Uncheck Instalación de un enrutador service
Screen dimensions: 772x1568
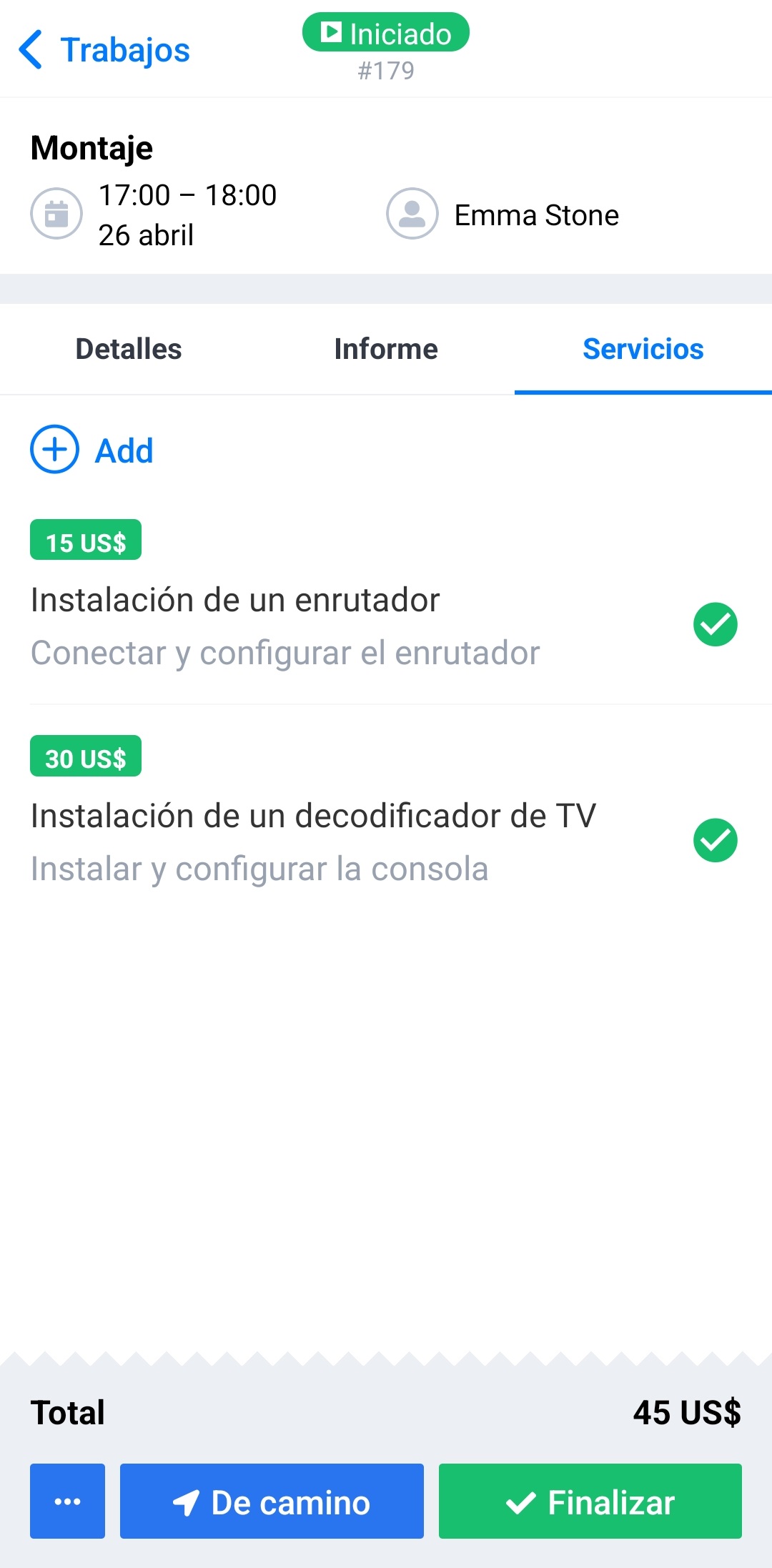click(715, 625)
